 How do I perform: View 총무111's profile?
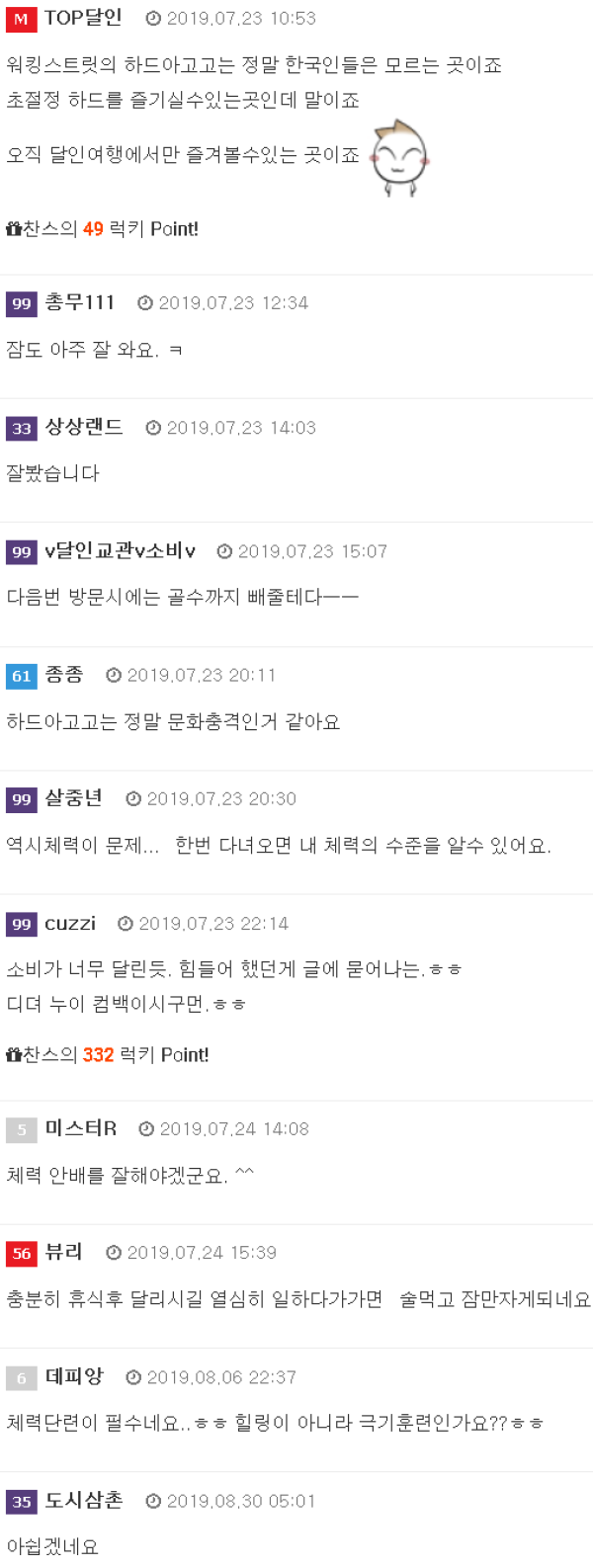(x=79, y=302)
